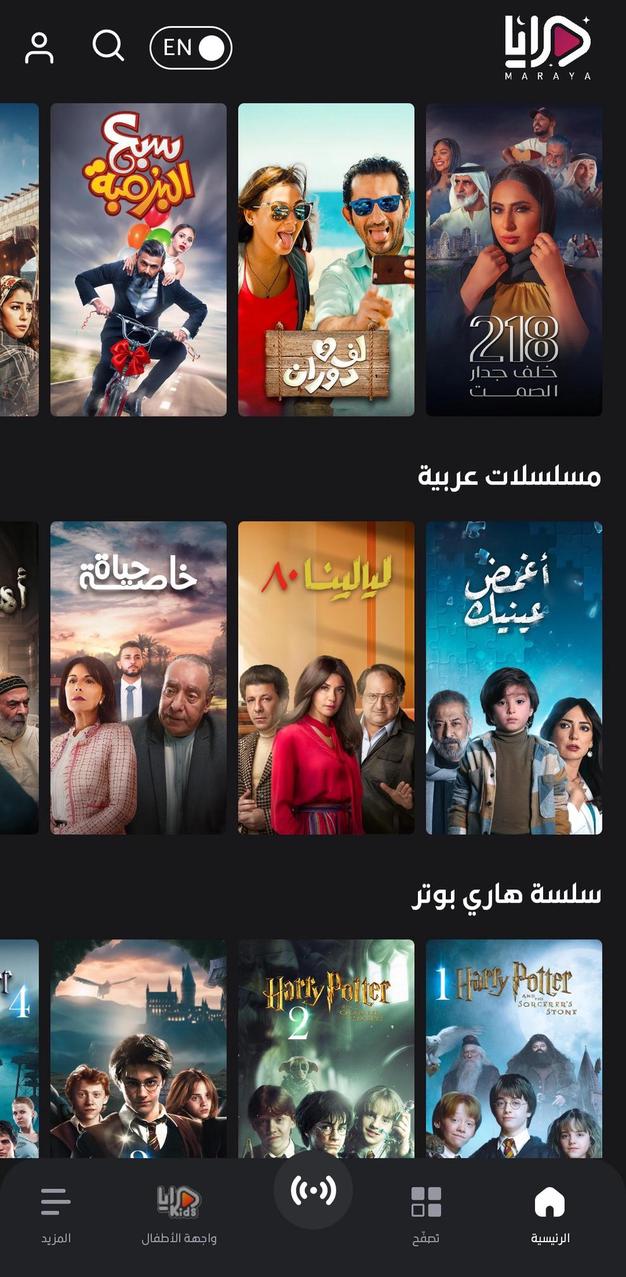
Task: Open Harry Potter 1 Sorcerer's Stone
Action: pyautogui.click(x=514, y=1048)
